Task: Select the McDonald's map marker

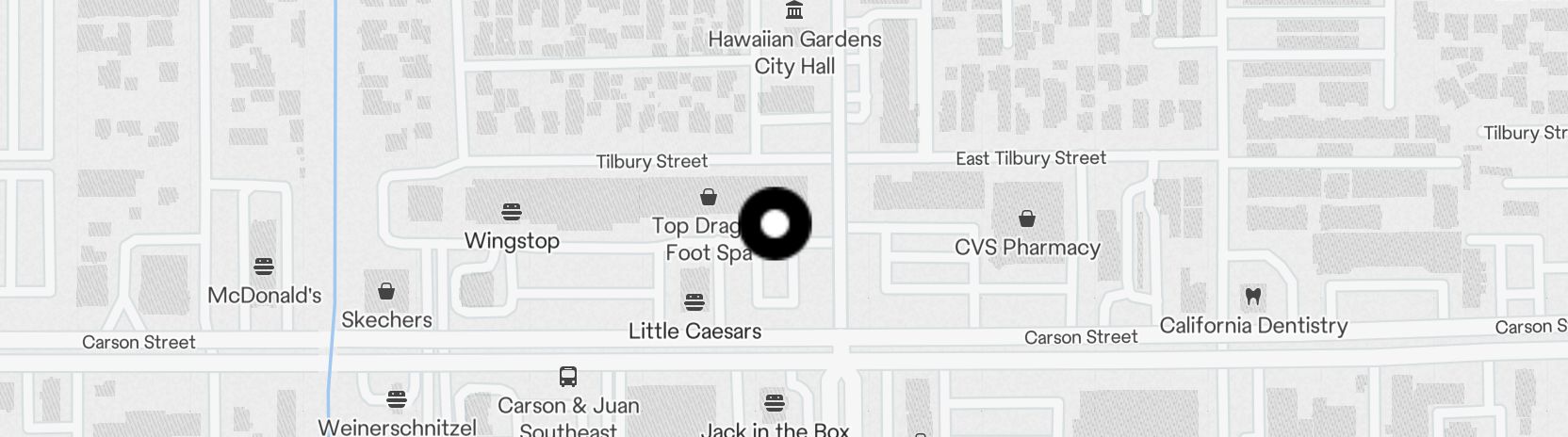Action: pyautogui.click(x=264, y=267)
